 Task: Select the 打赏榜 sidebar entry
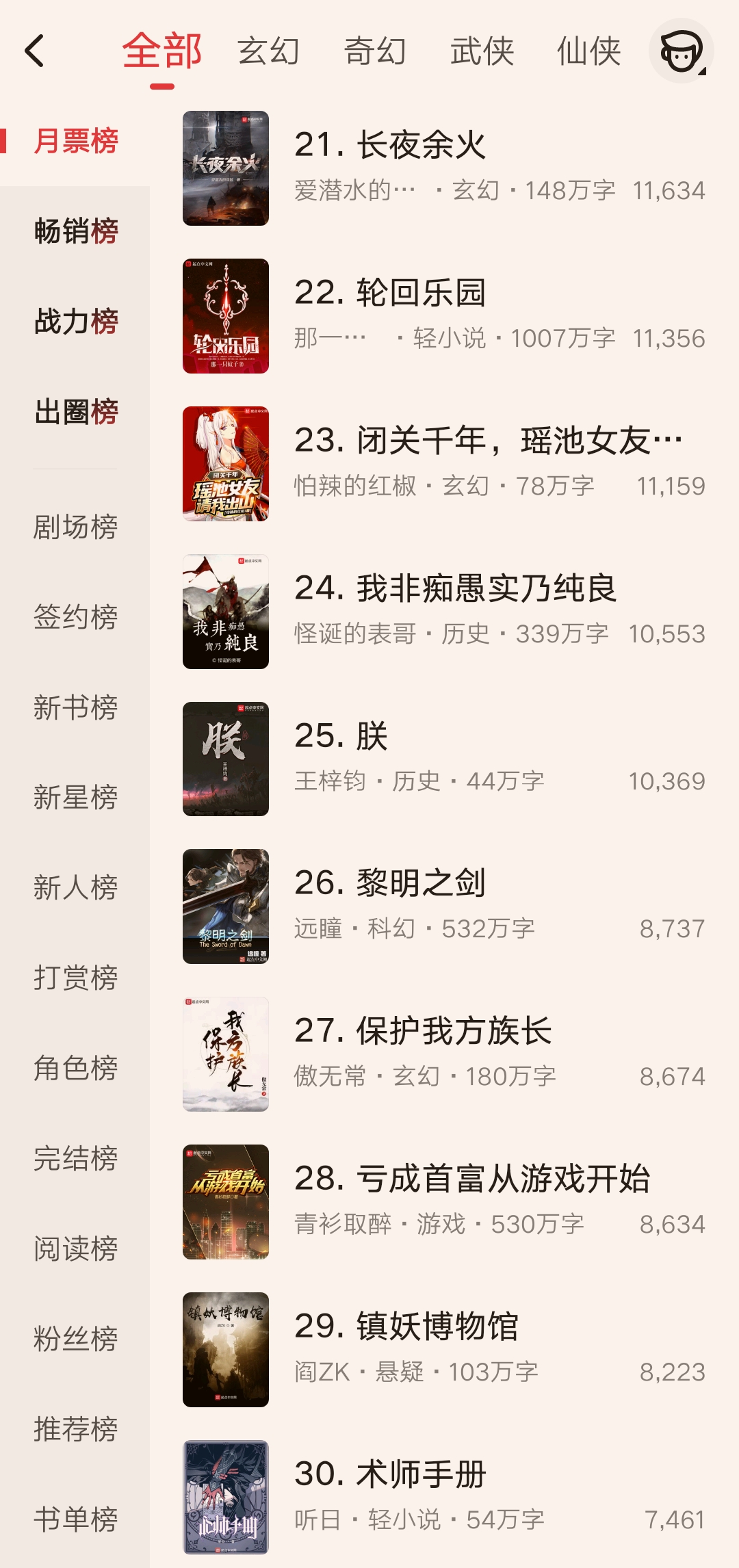click(75, 980)
